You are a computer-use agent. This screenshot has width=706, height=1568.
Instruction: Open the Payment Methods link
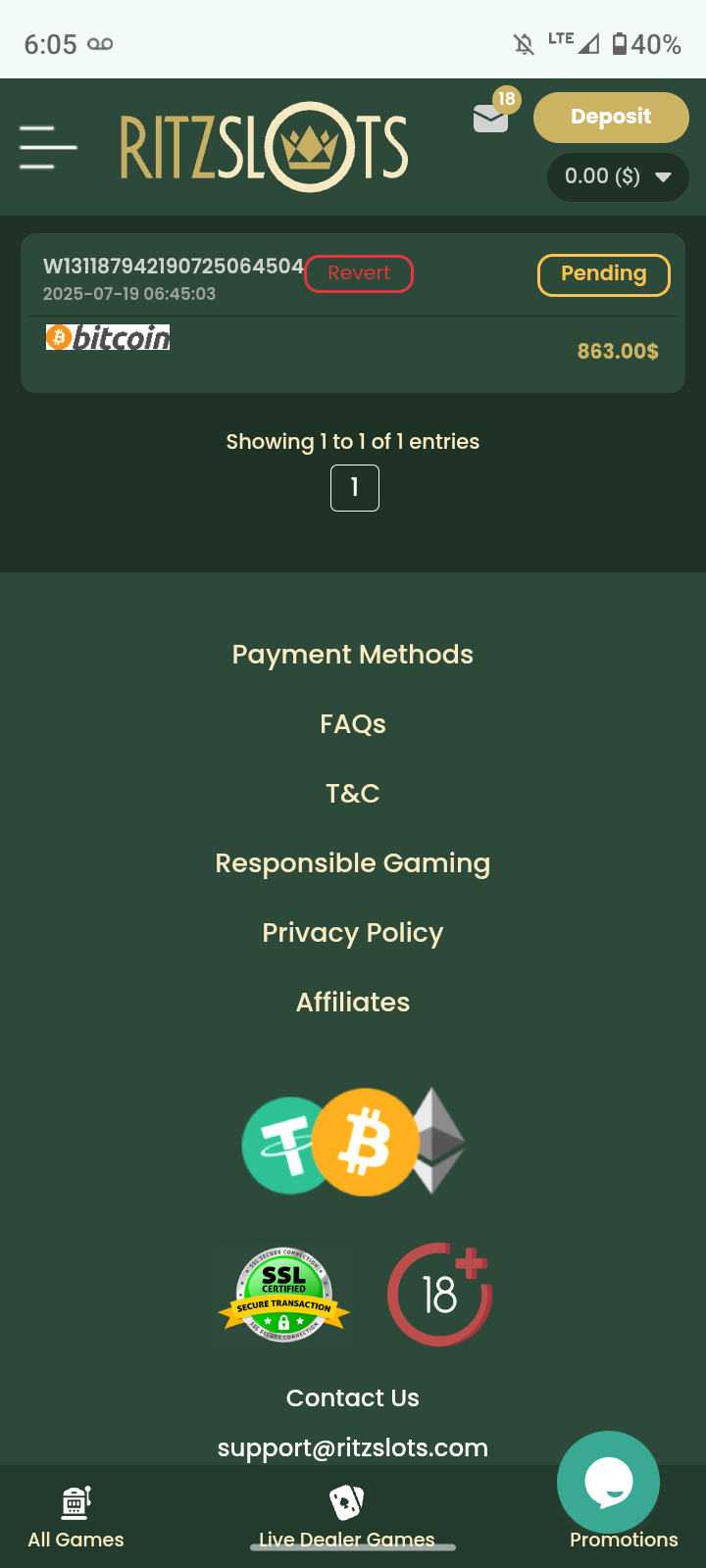click(x=353, y=655)
